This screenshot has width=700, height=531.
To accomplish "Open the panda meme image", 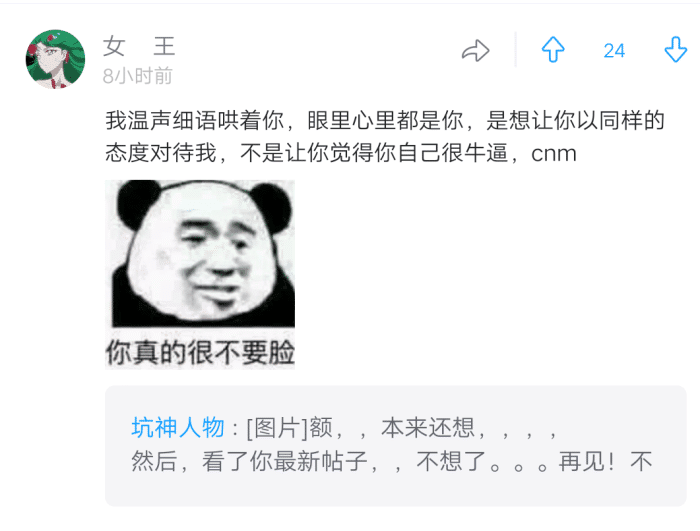I will 200,273.
